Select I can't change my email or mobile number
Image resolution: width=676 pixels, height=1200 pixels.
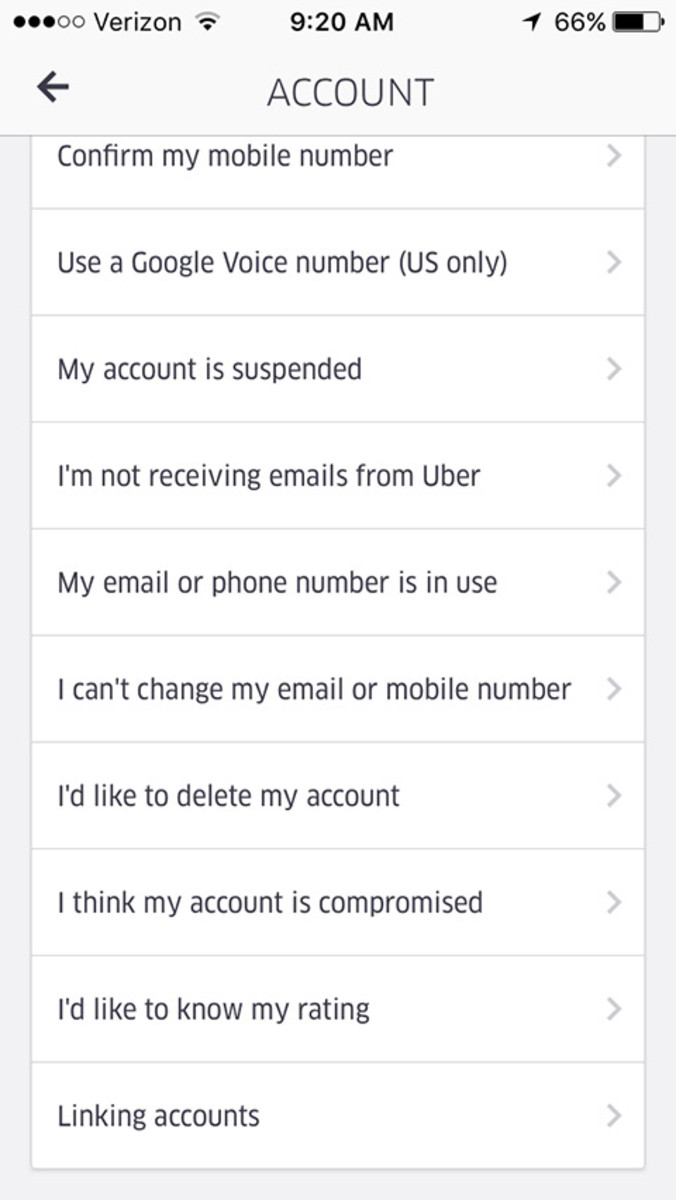[x=337, y=689]
